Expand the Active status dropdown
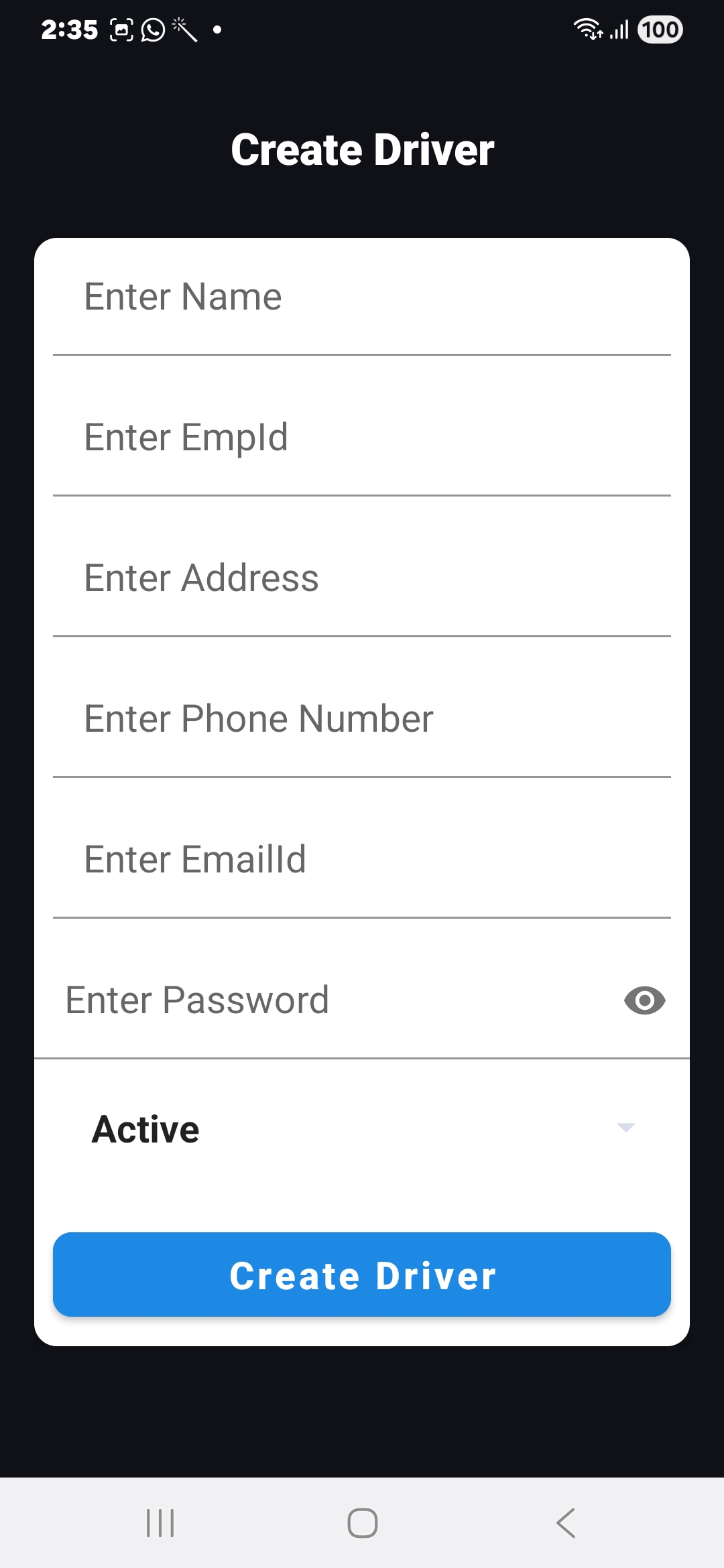724x1568 pixels. tap(362, 1129)
